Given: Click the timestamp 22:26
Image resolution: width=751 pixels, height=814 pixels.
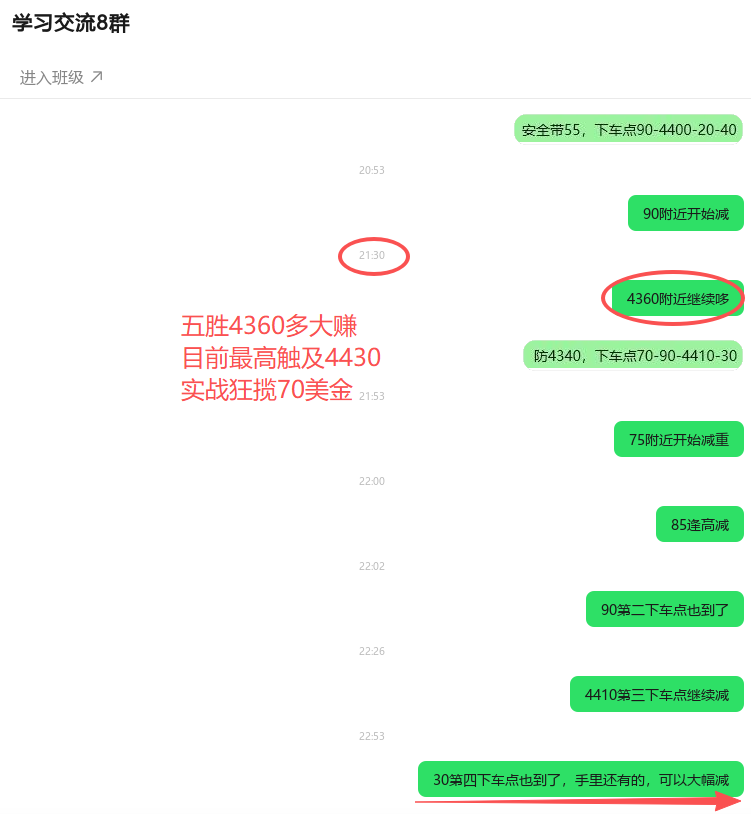Looking at the screenshot, I should tap(372, 650).
